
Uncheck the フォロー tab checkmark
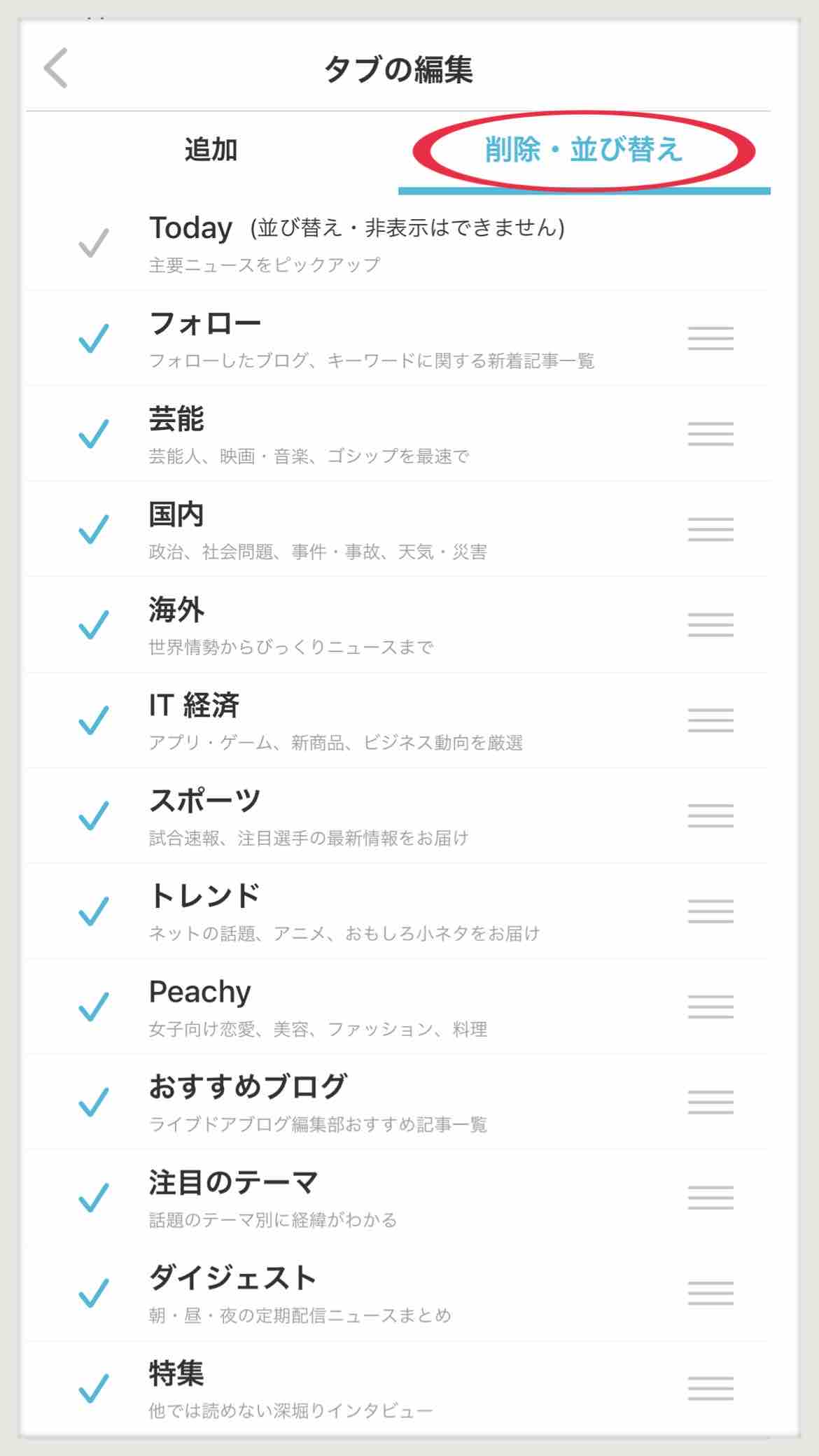coord(93,338)
